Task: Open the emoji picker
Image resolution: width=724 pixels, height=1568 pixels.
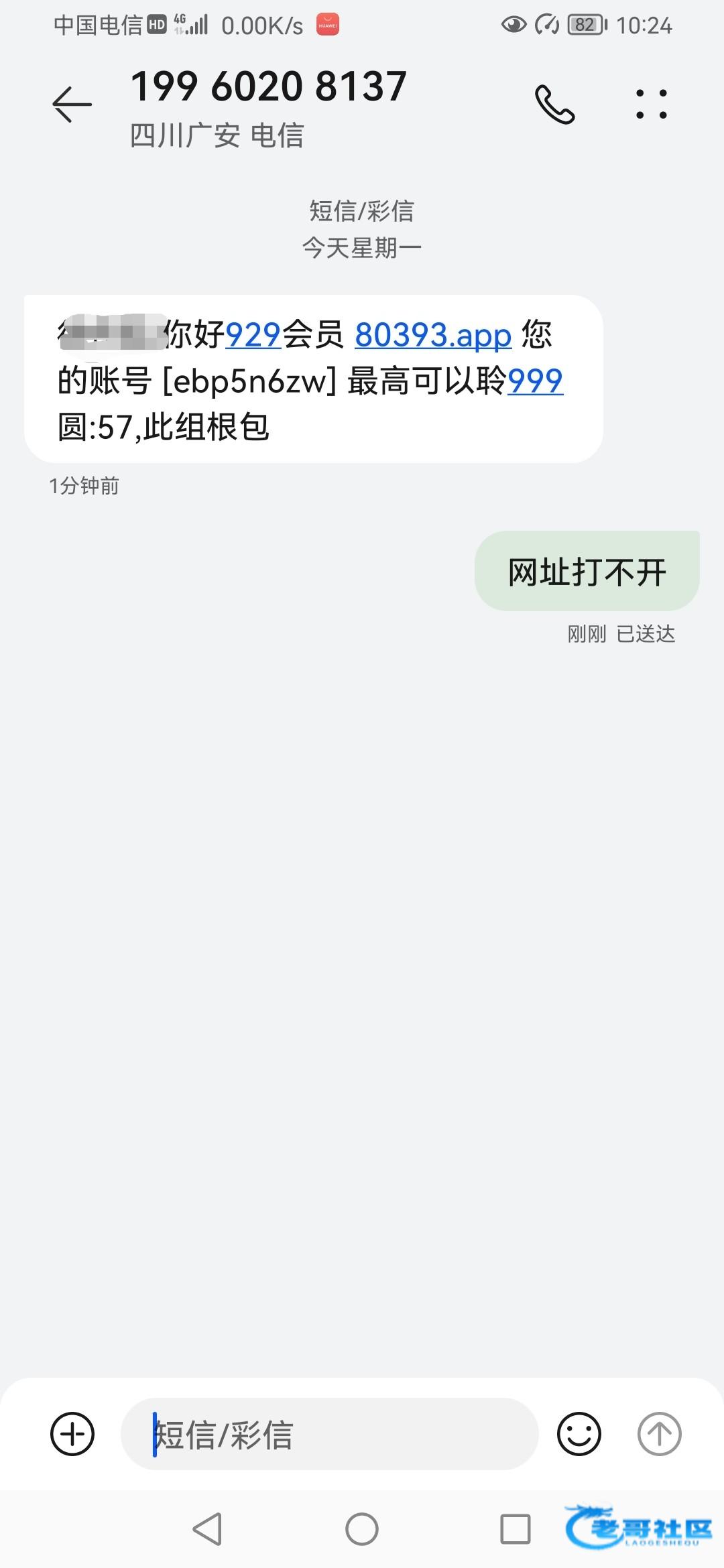Action: pos(579,1434)
